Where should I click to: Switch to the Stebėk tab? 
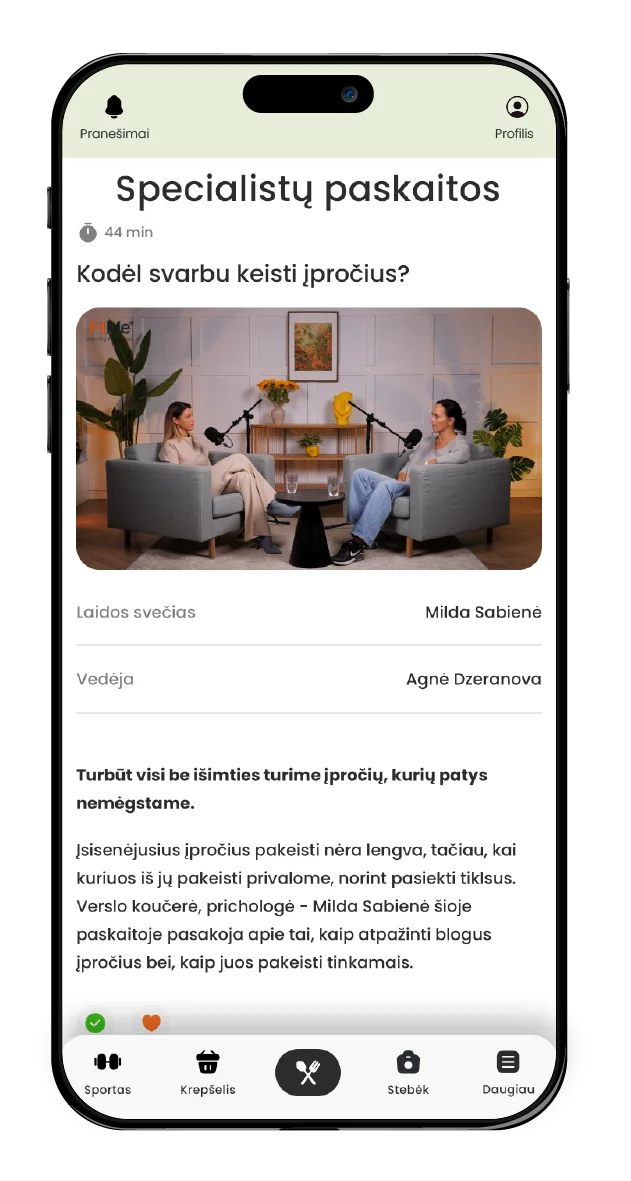point(408,1072)
